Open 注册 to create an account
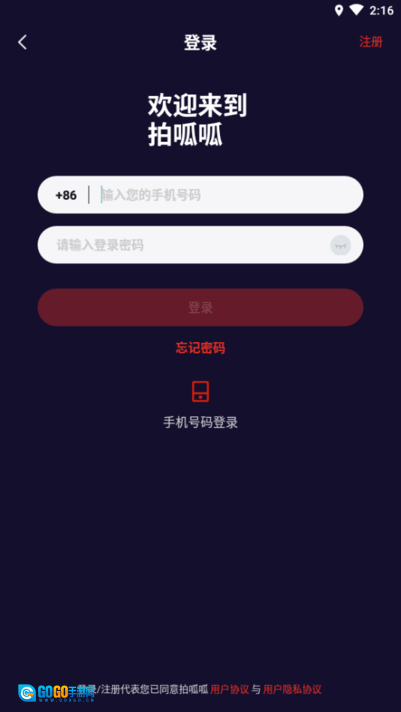Screen dimensions: 401x712 pyautogui.click(x=371, y=42)
